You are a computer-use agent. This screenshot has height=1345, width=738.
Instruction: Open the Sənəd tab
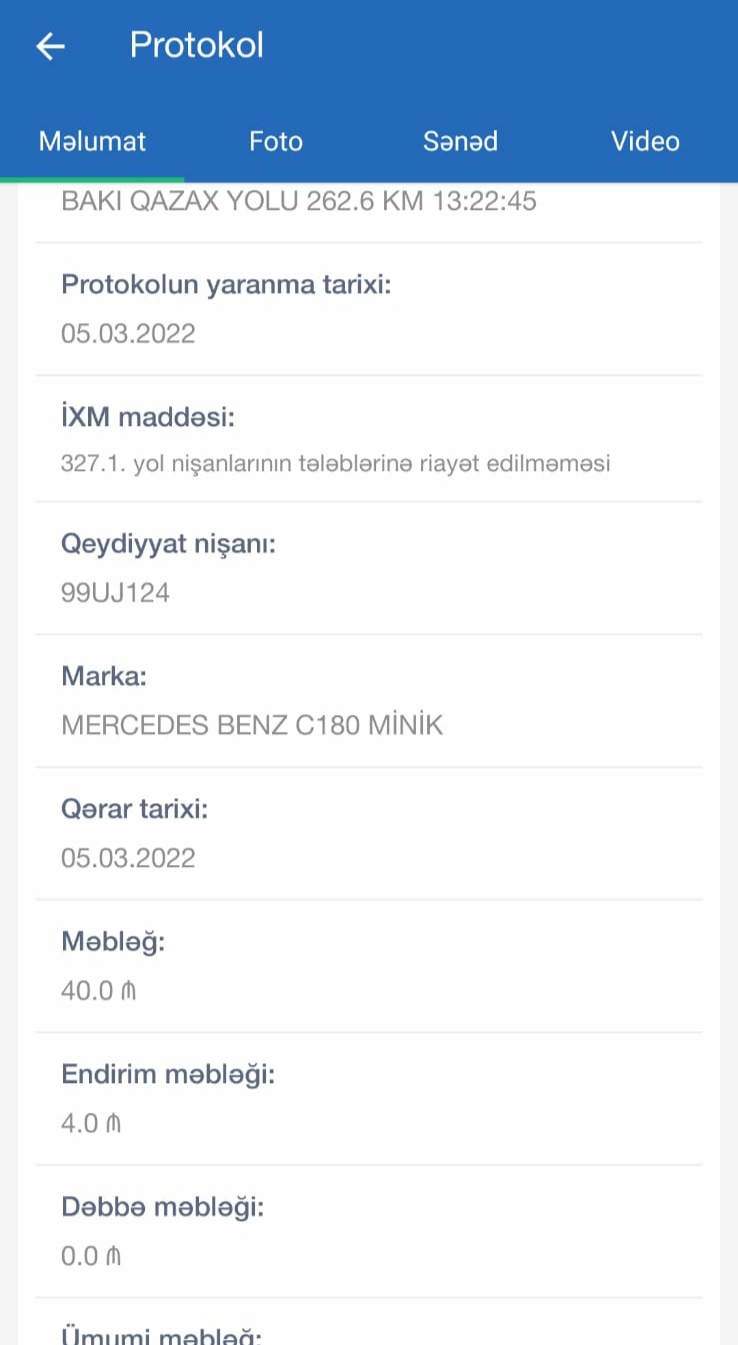coord(460,141)
